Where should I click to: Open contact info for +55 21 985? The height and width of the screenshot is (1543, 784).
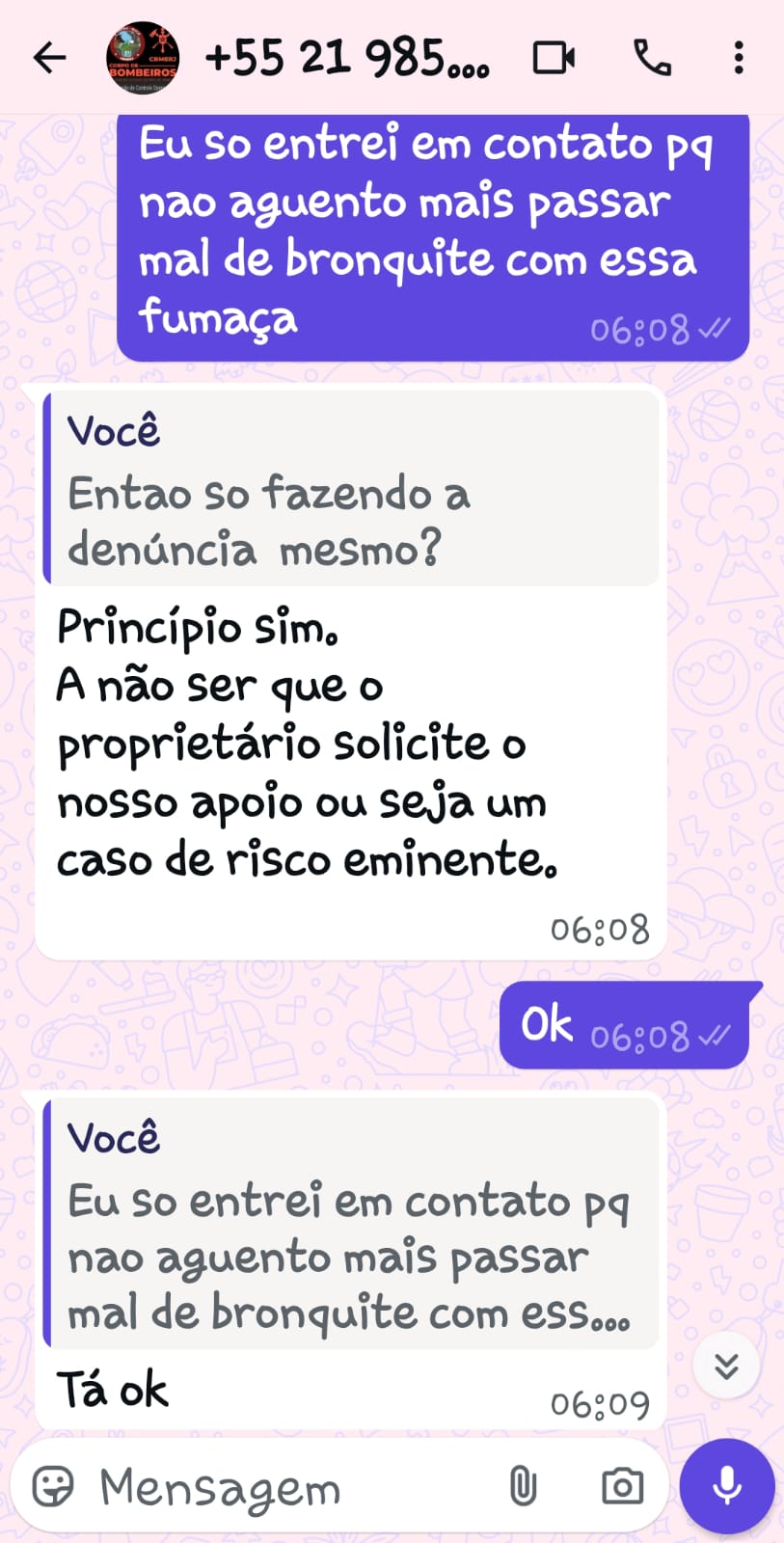click(x=347, y=58)
